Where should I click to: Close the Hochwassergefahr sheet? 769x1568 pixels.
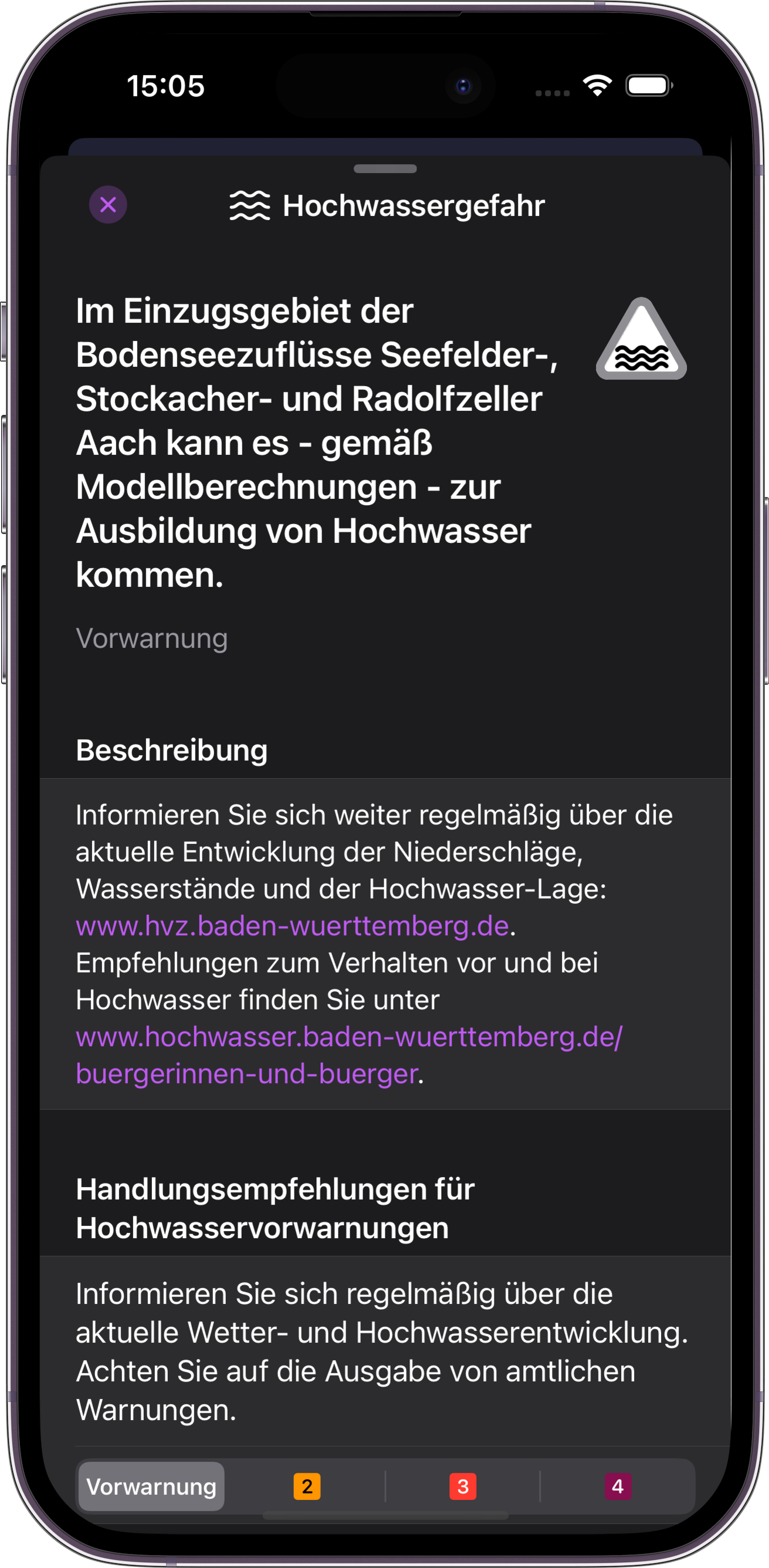pos(109,205)
